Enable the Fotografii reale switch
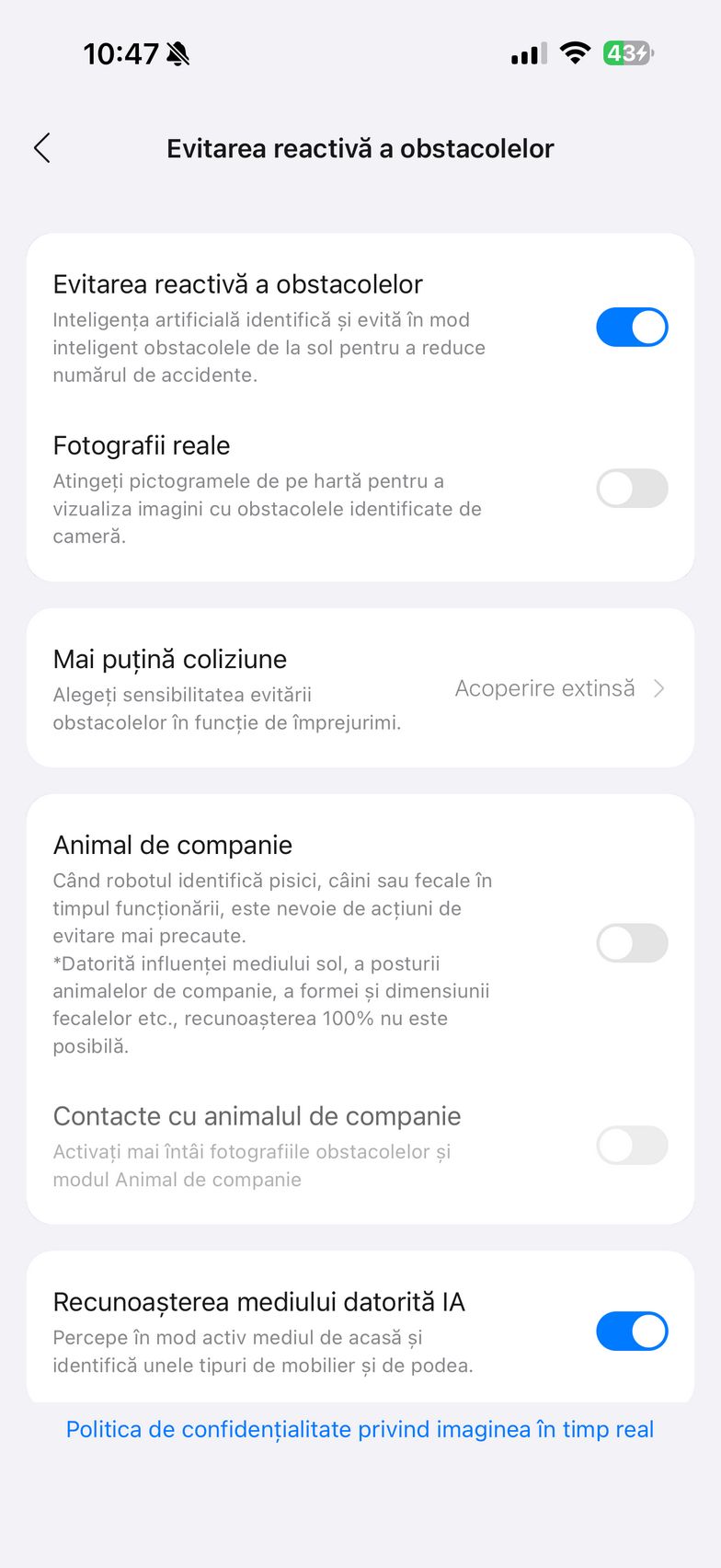Image resolution: width=721 pixels, height=1568 pixels. (632, 489)
